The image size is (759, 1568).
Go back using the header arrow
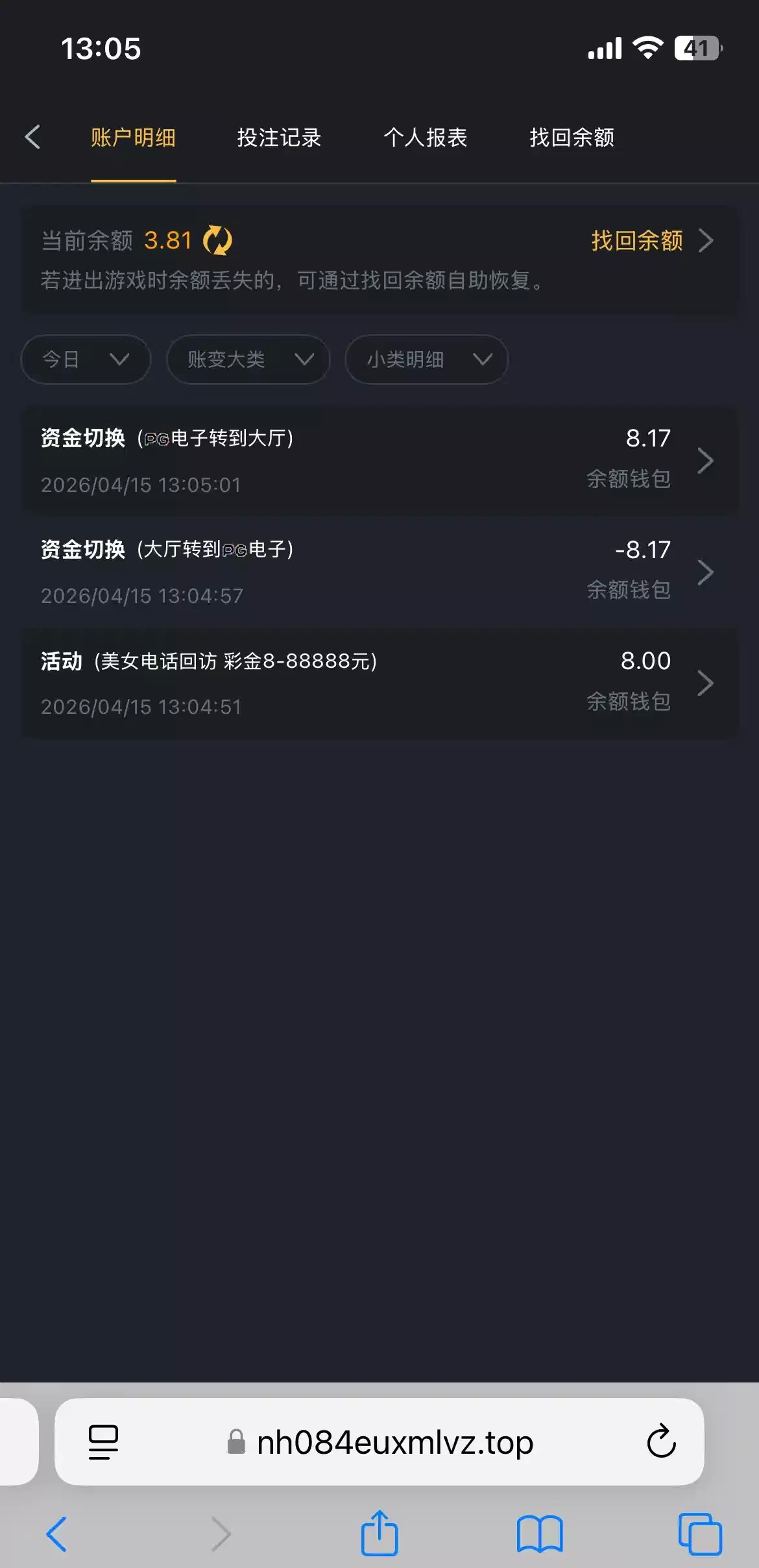click(32, 137)
